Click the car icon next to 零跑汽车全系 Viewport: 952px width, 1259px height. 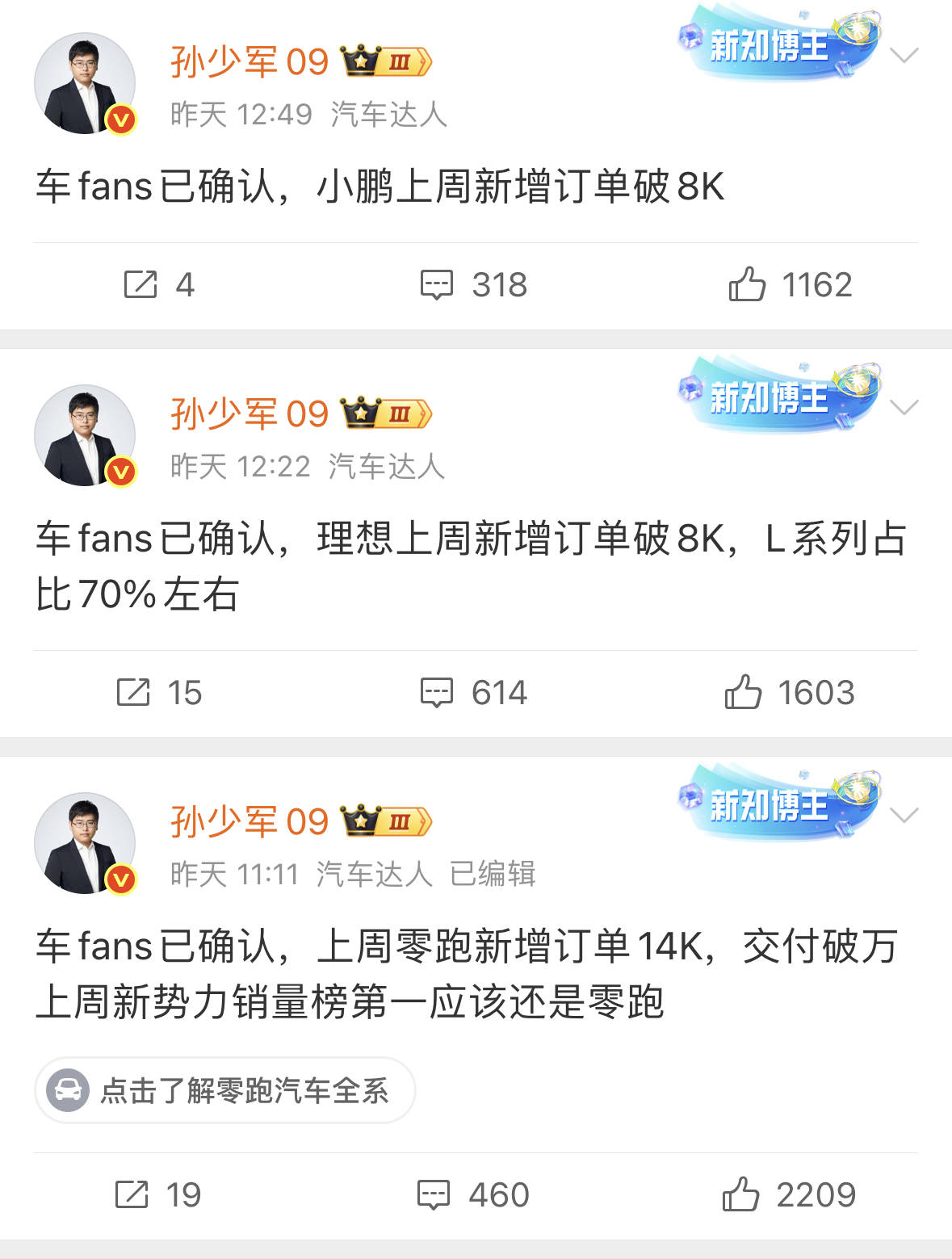68,1091
